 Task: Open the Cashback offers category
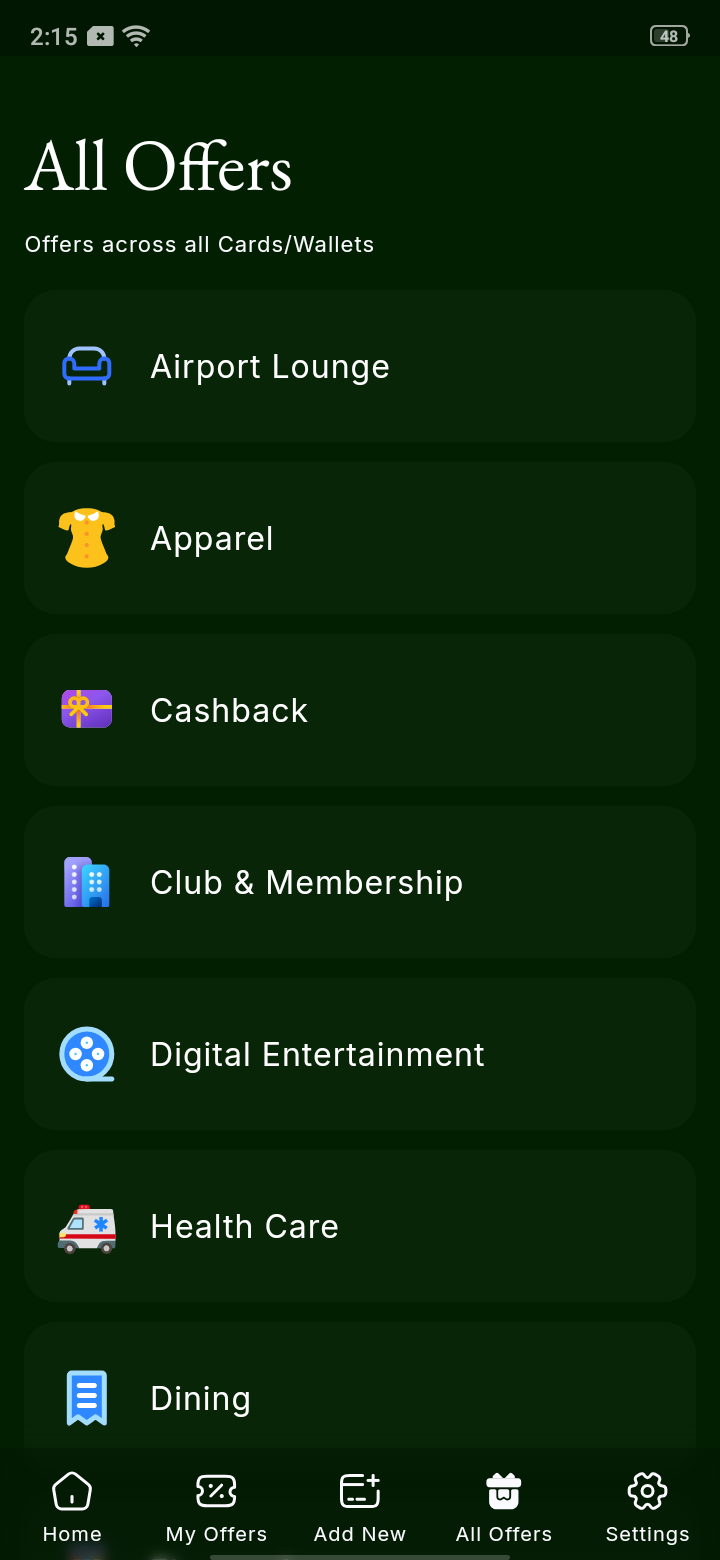(x=360, y=709)
